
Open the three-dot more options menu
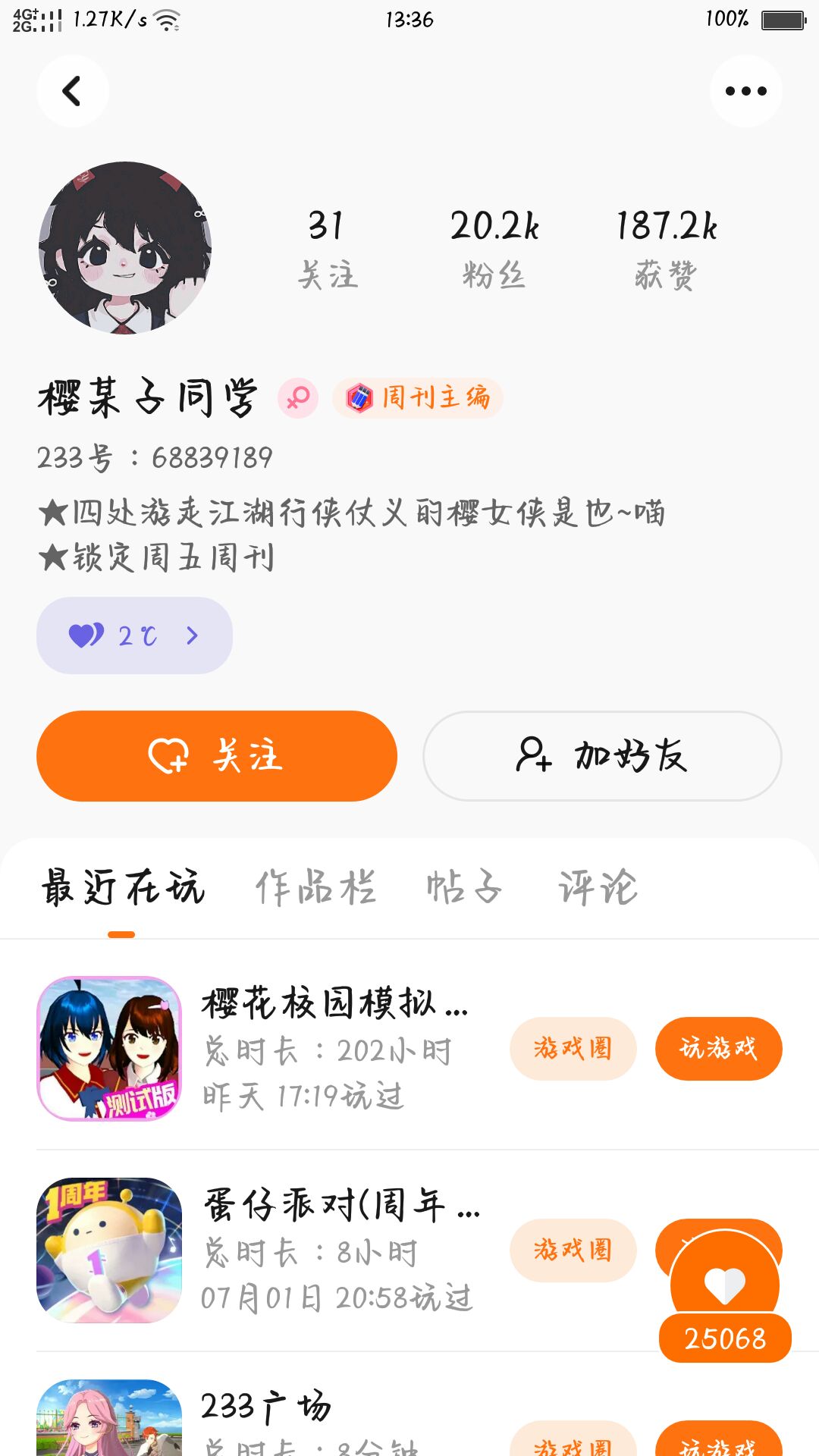coord(746,91)
